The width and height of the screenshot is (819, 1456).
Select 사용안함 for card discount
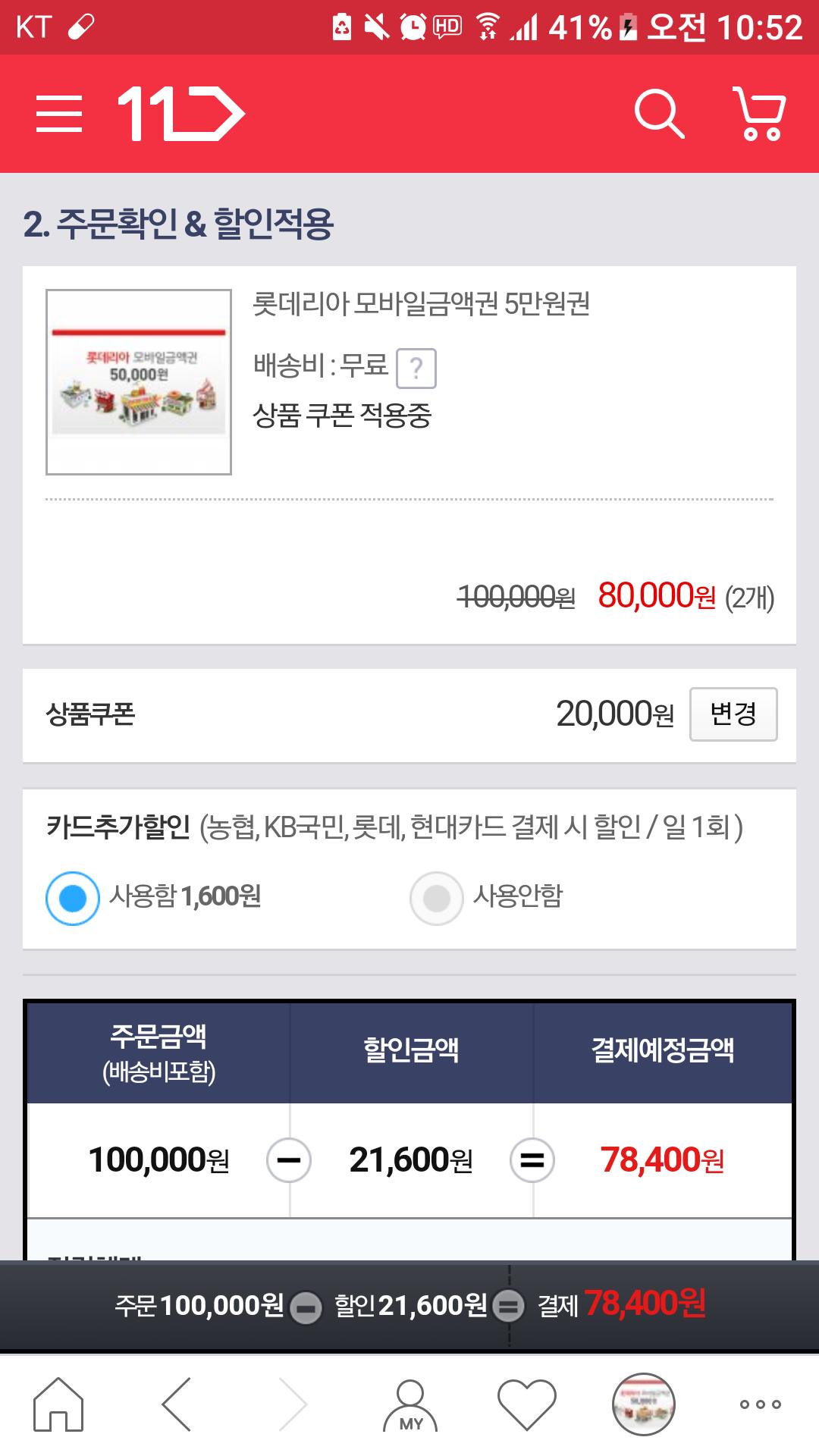click(x=437, y=899)
